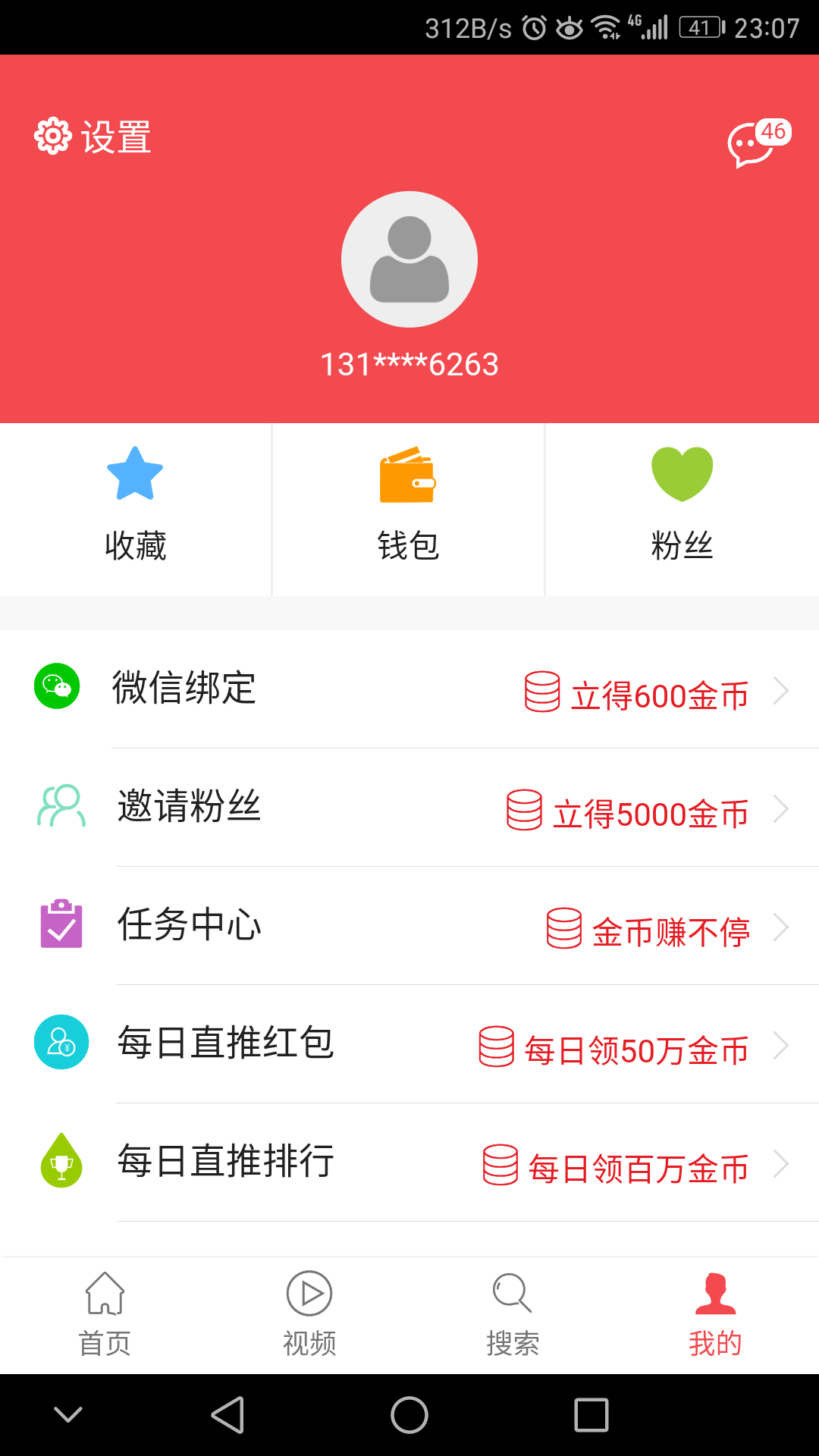
Task: Go to 任务中心 task center
Action: point(409,925)
